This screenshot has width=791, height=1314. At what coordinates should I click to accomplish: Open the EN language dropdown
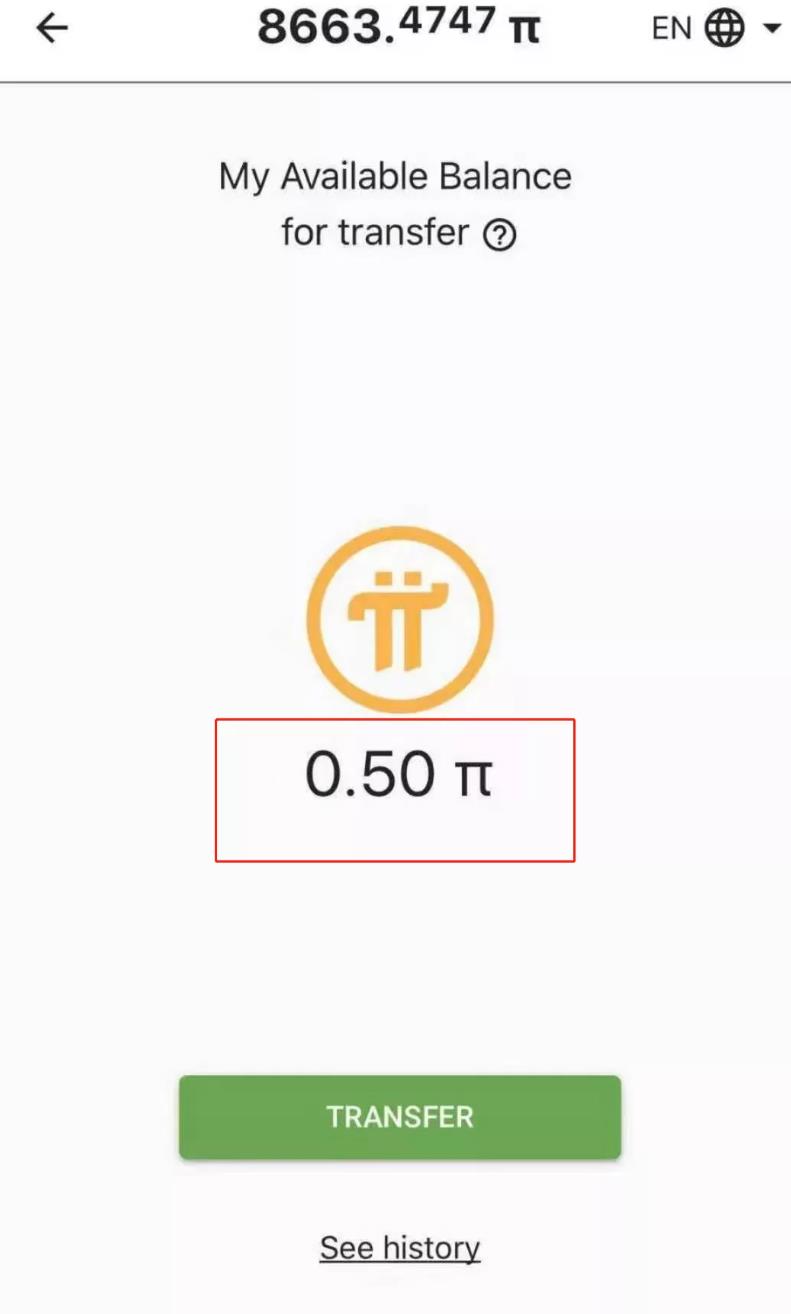(716, 28)
